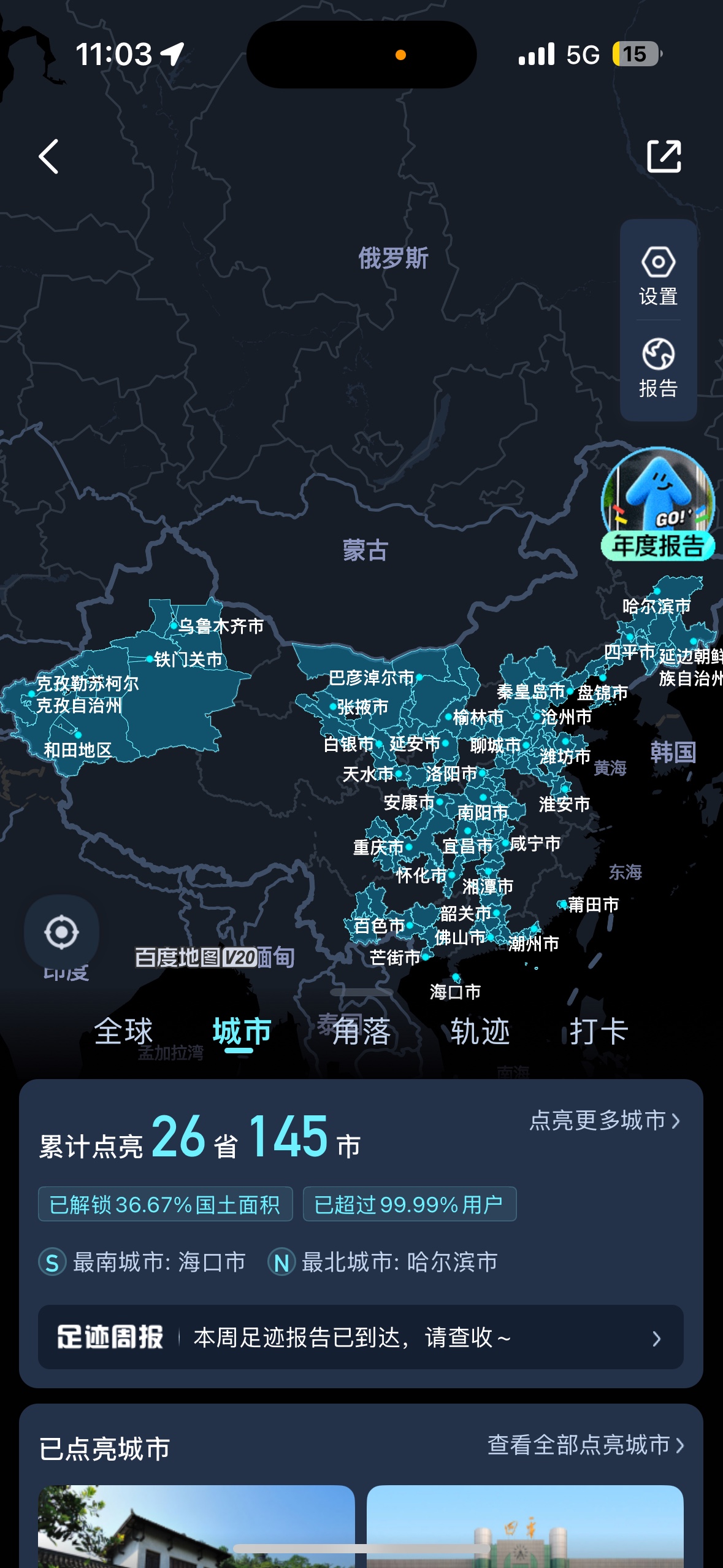Open the 足迹周报 weekly report banner

[361, 1337]
